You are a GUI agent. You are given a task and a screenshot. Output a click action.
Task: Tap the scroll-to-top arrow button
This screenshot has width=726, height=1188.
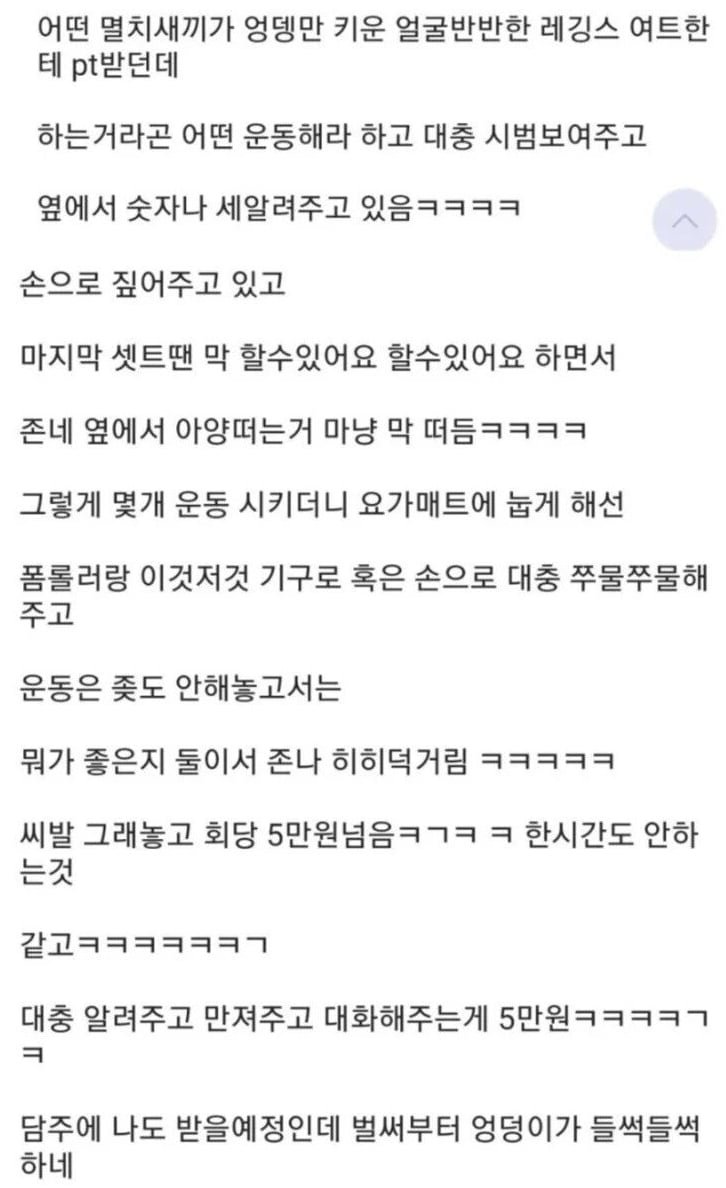point(684,221)
